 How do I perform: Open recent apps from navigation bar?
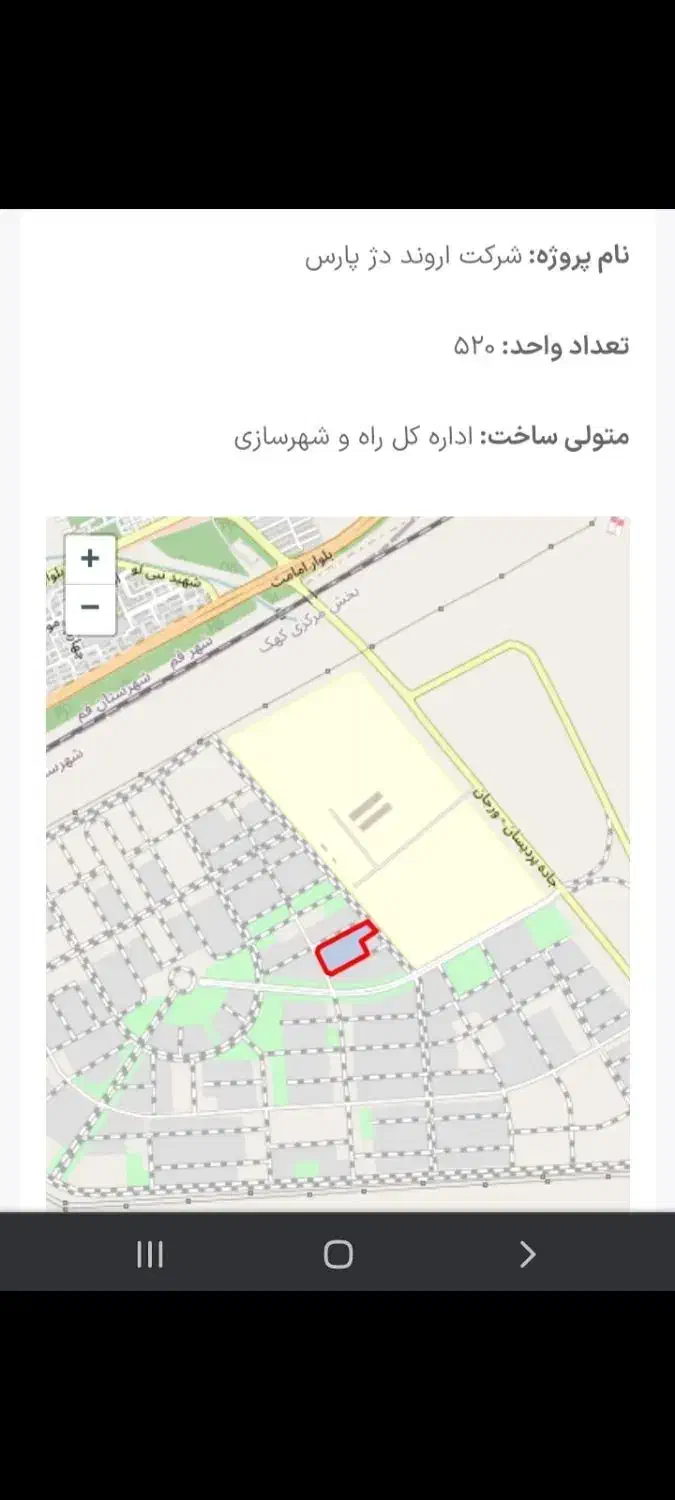(150, 1254)
